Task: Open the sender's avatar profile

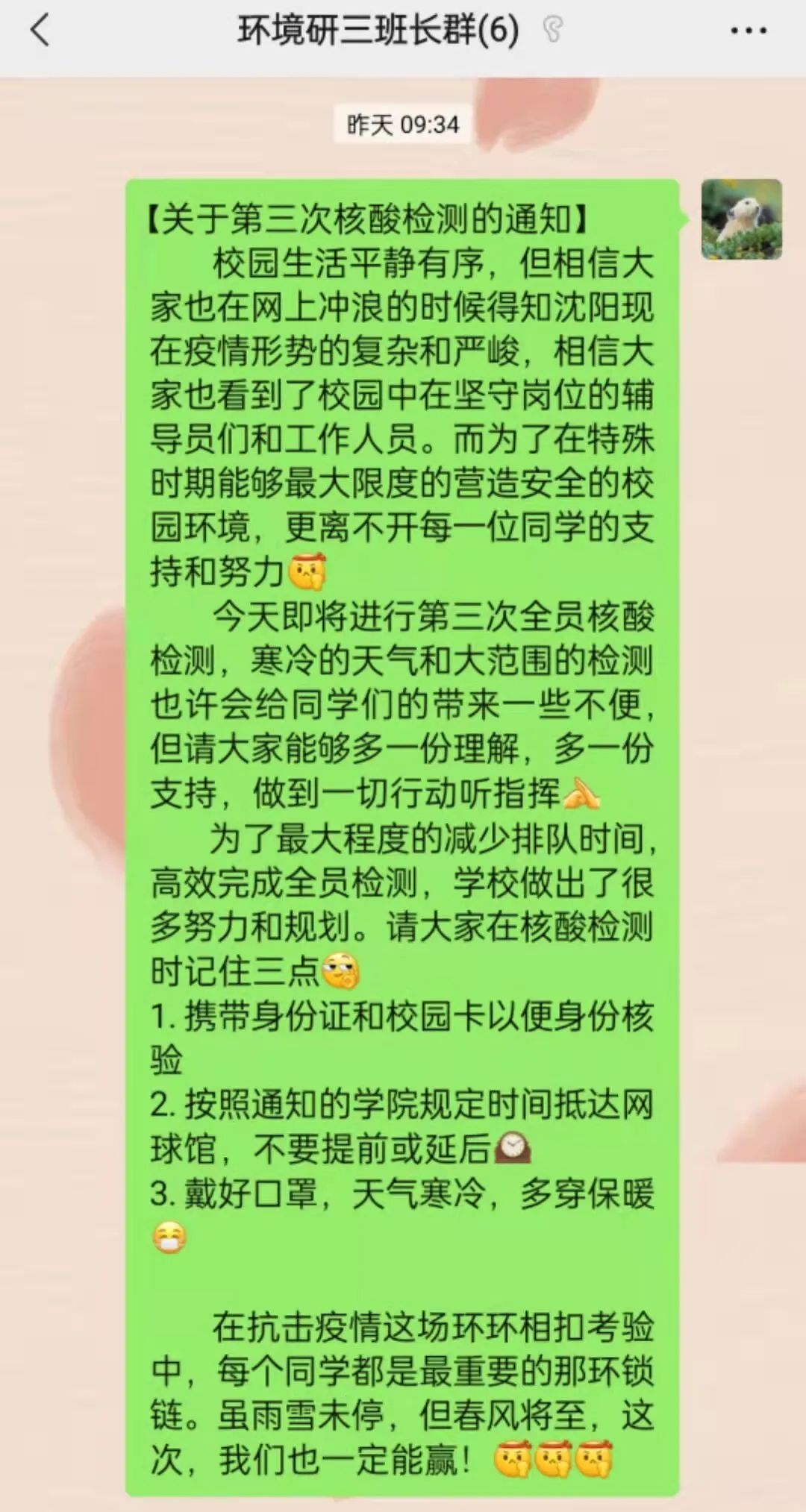Action: tap(741, 219)
